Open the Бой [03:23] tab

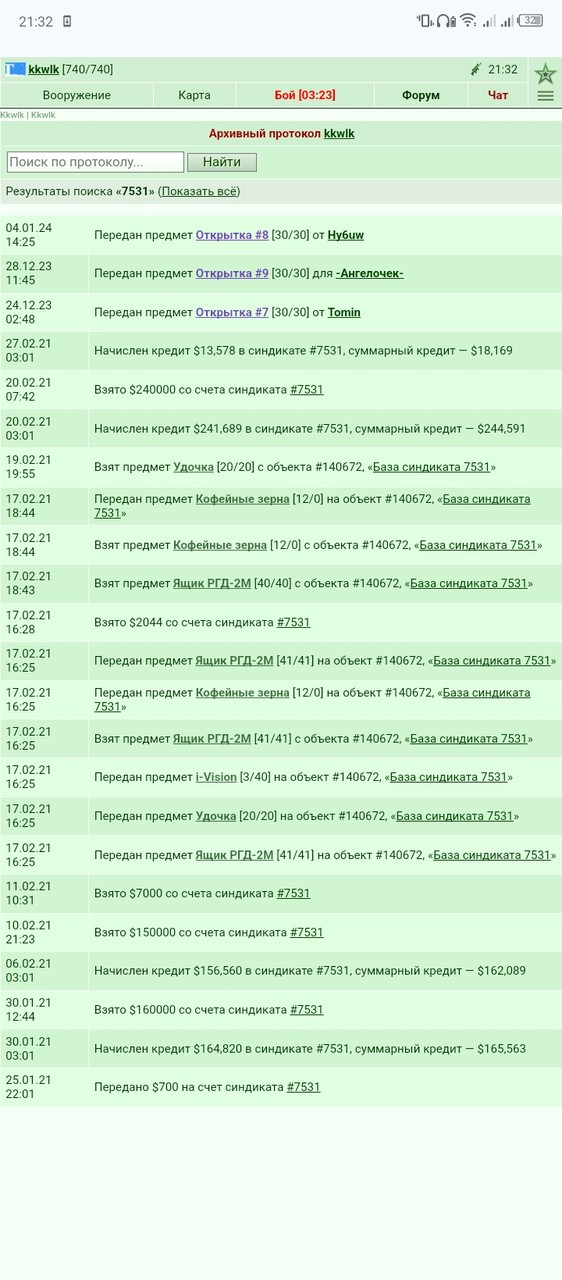tap(305, 95)
